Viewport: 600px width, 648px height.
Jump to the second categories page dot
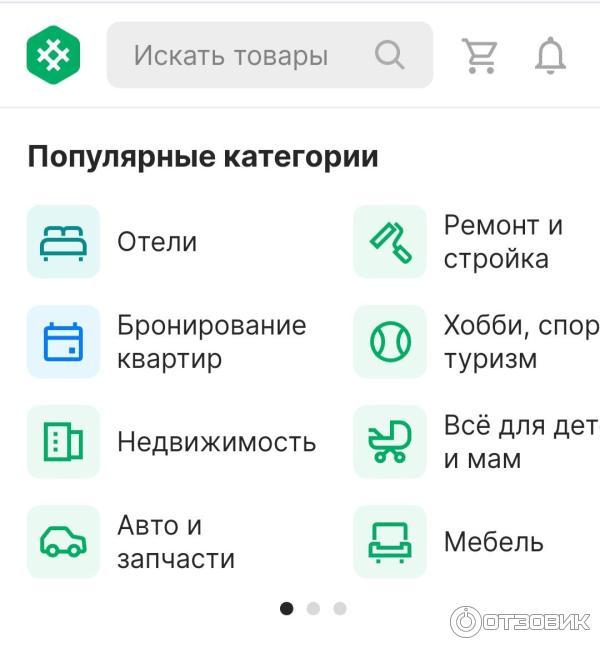click(313, 608)
